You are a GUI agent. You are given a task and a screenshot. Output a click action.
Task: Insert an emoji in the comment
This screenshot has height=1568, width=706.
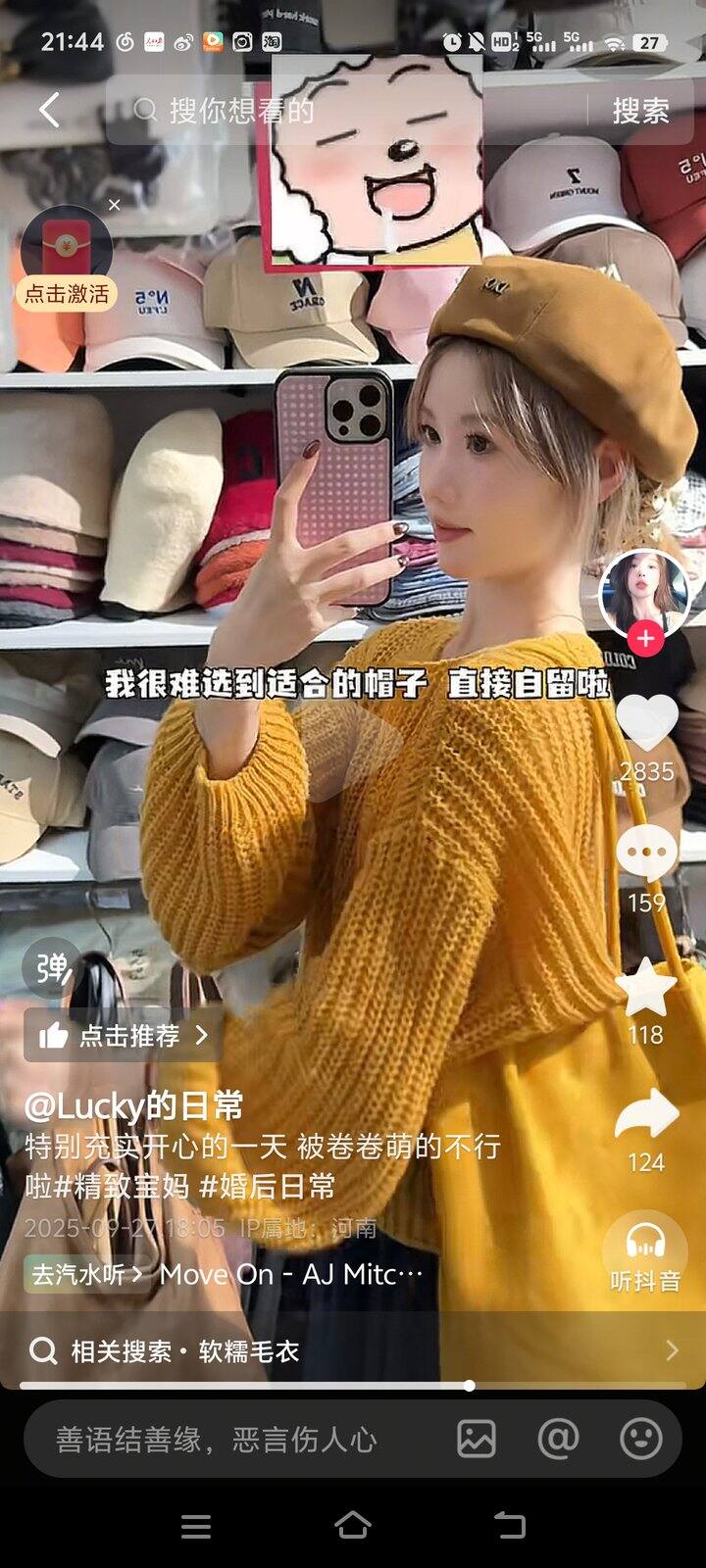(641, 1439)
